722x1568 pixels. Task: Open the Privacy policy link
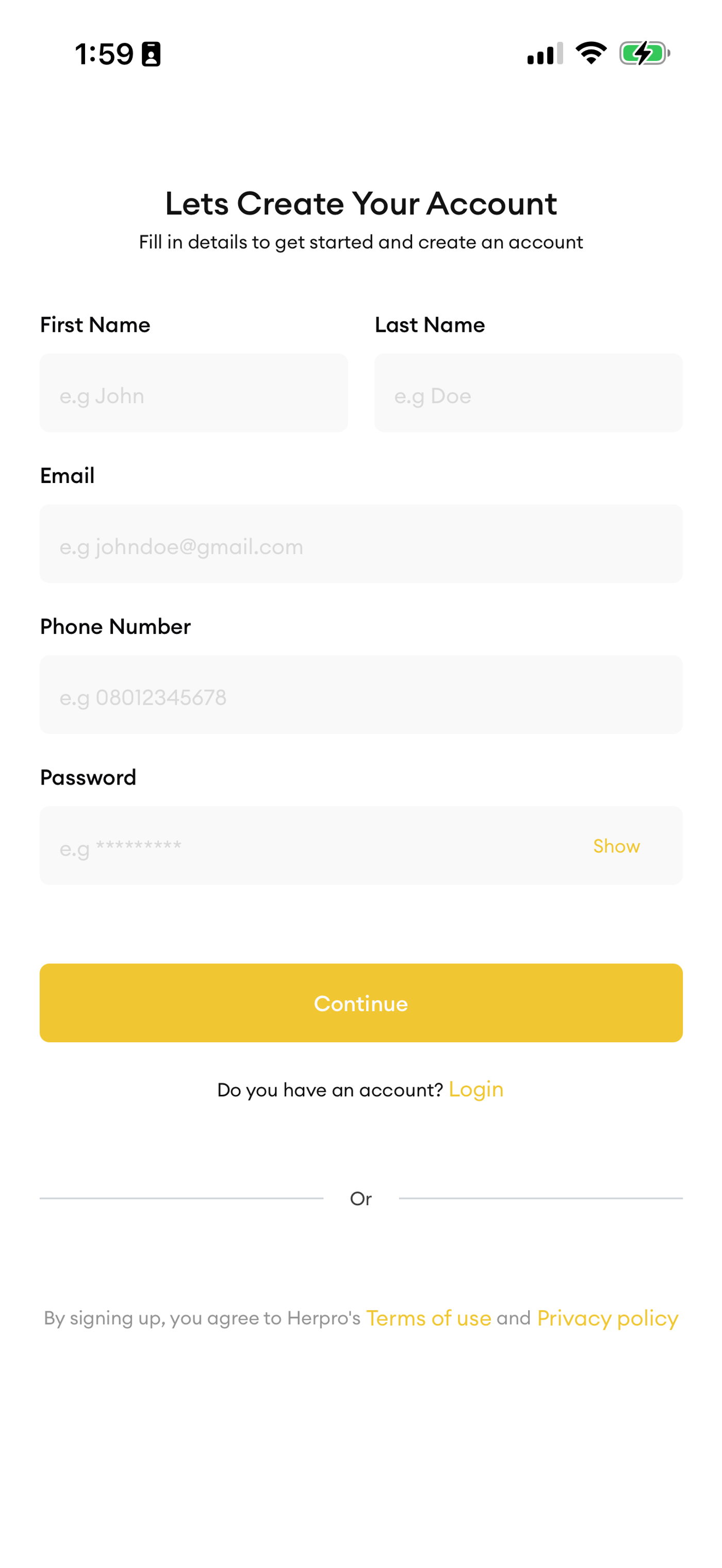coord(606,1318)
